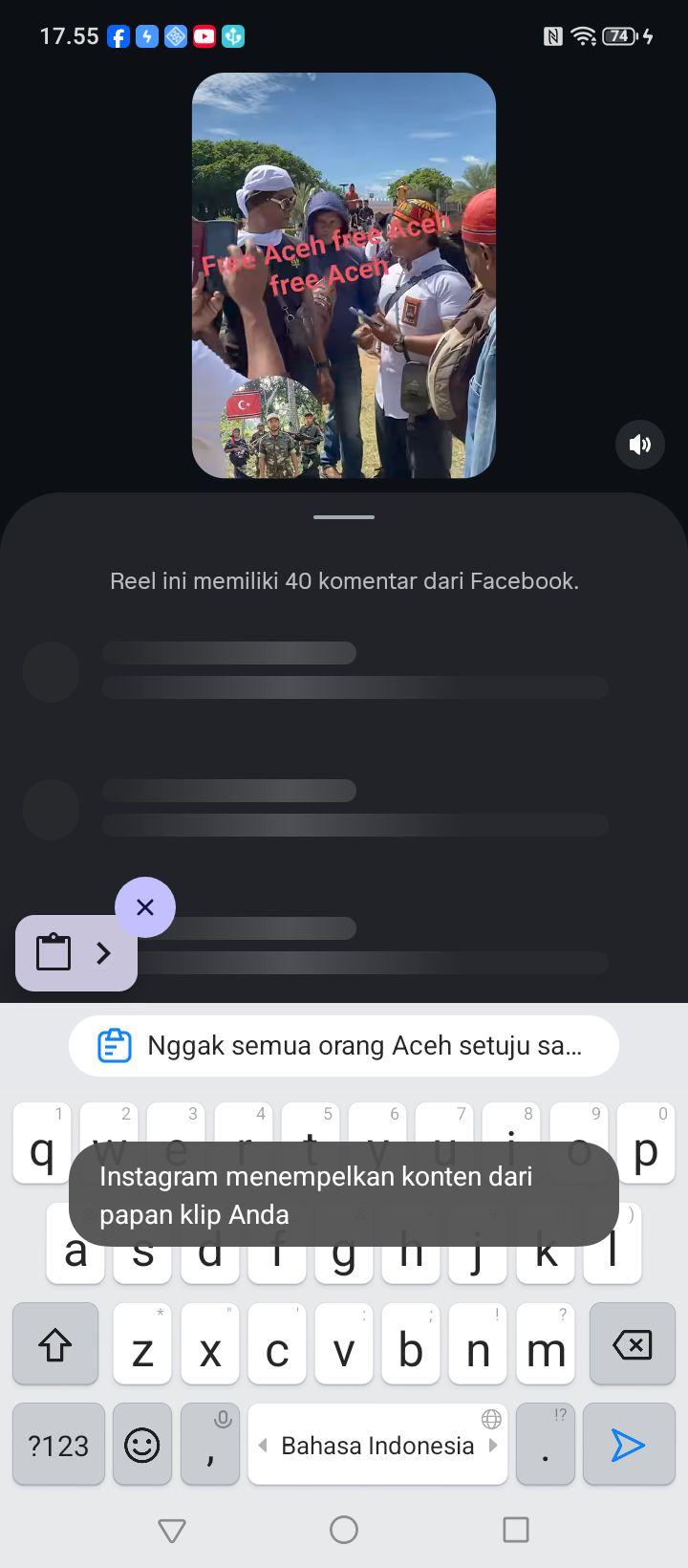Viewport: 688px width, 1568px height.
Task: Open the recent apps view
Action: tap(516, 1530)
